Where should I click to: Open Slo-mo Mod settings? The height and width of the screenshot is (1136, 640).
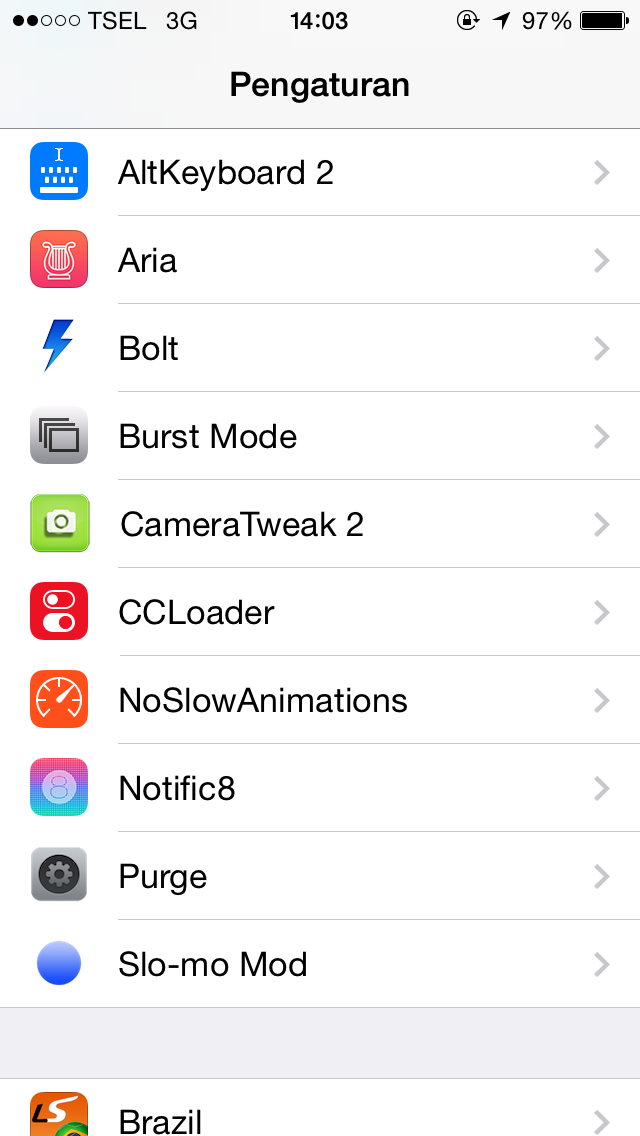pos(320,964)
